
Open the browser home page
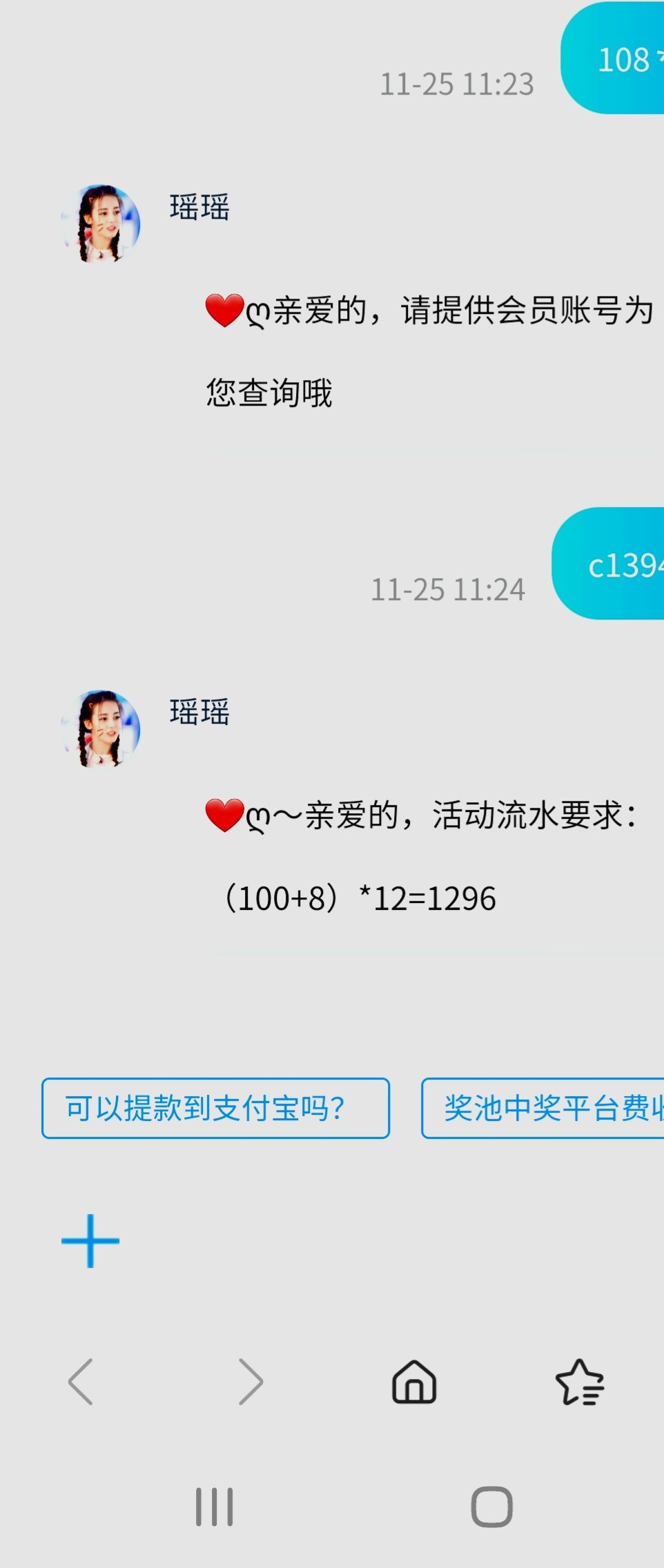[x=414, y=1382]
